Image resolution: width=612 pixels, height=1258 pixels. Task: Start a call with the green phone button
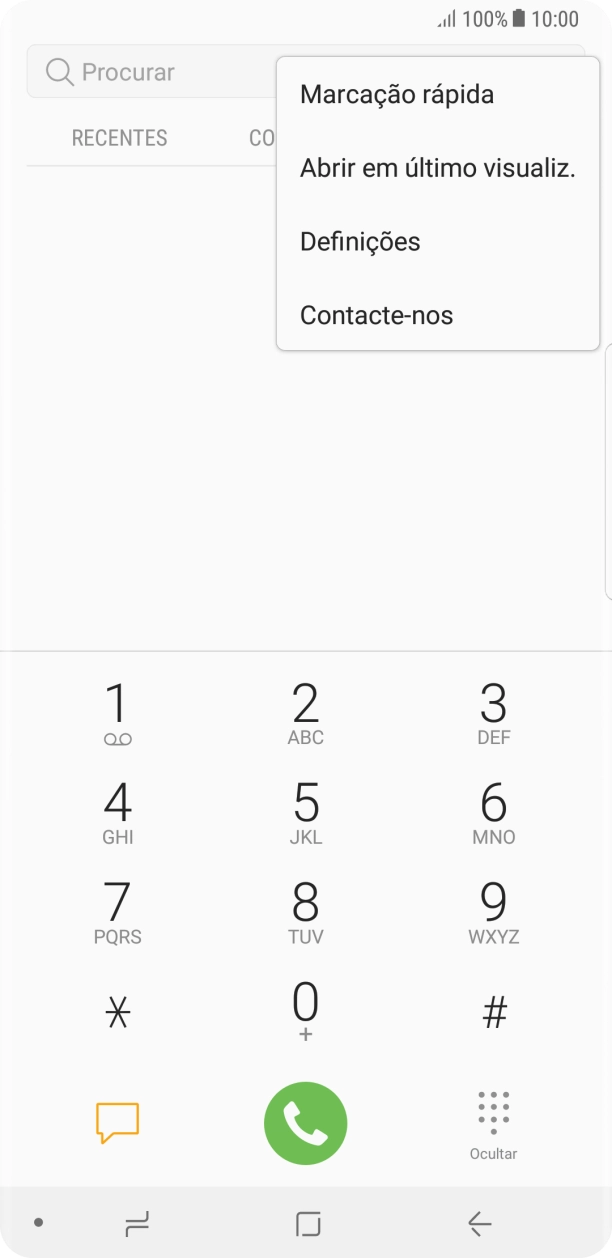pos(305,1123)
